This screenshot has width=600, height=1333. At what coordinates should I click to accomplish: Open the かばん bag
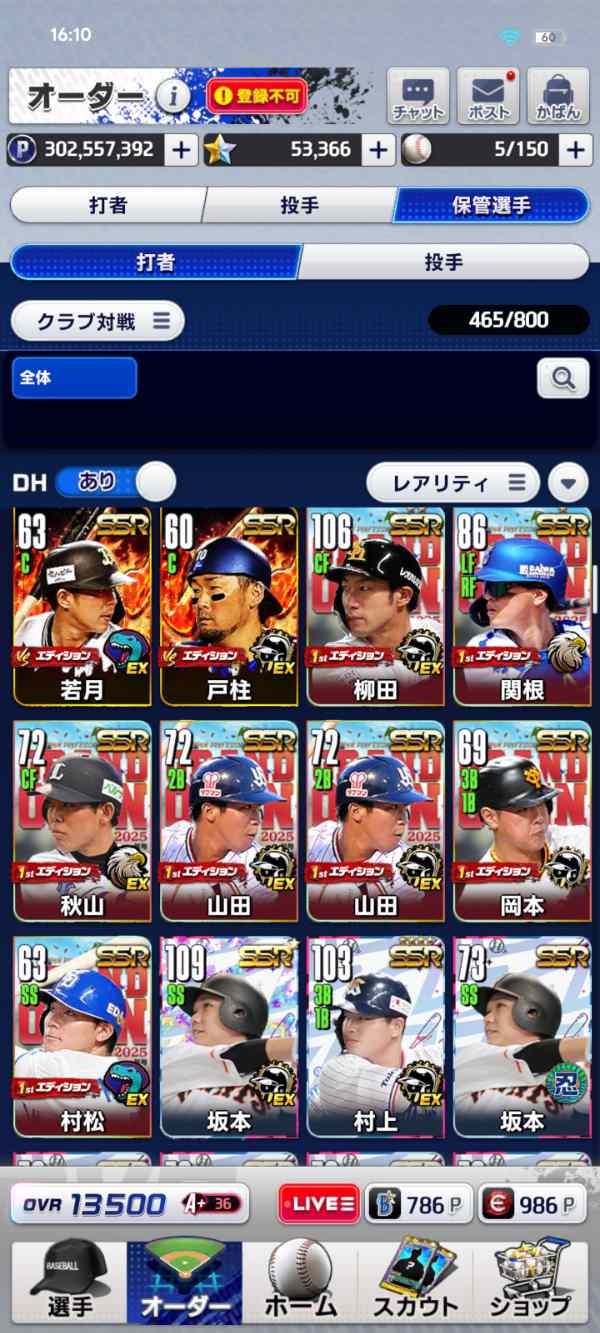[557, 96]
